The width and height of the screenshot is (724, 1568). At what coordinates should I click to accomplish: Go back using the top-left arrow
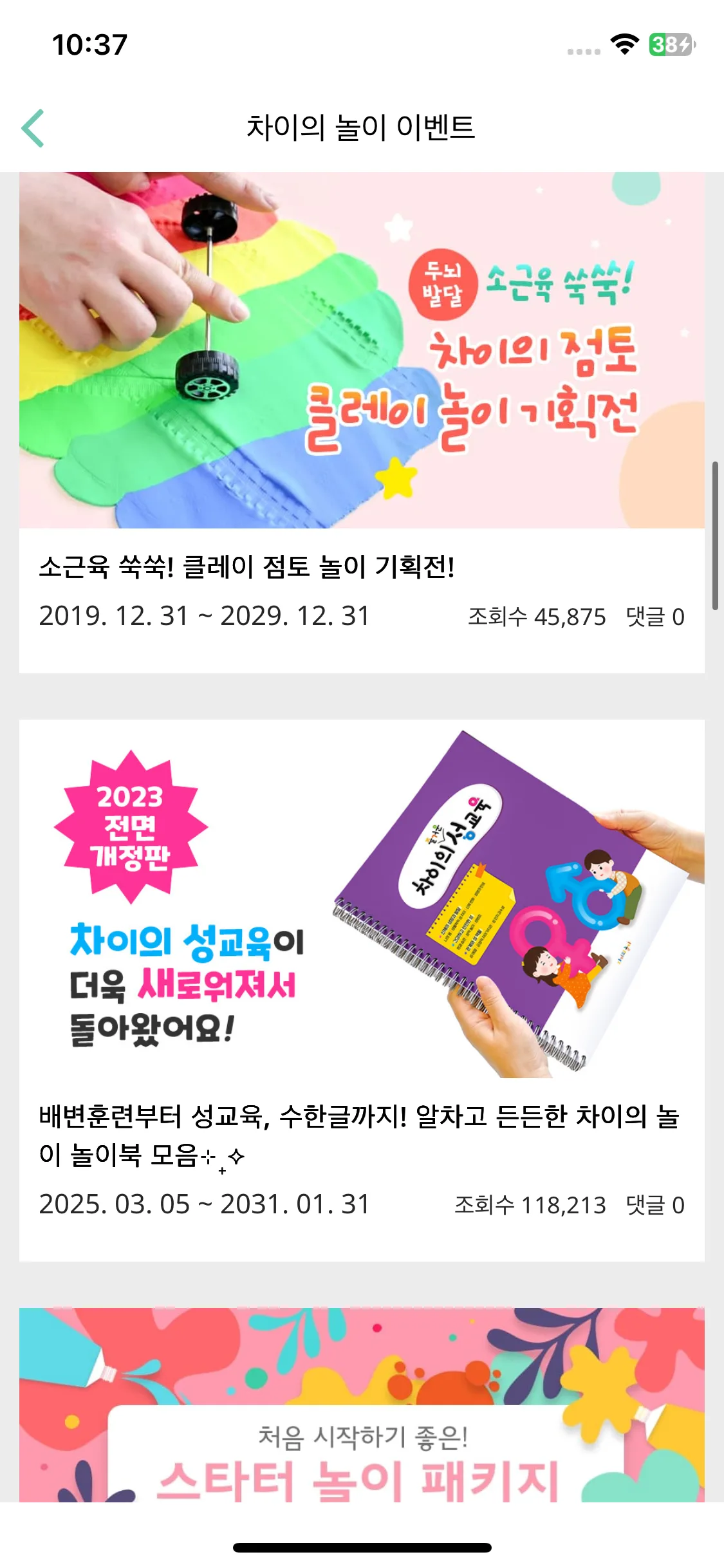pyautogui.click(x=33, y=128)
